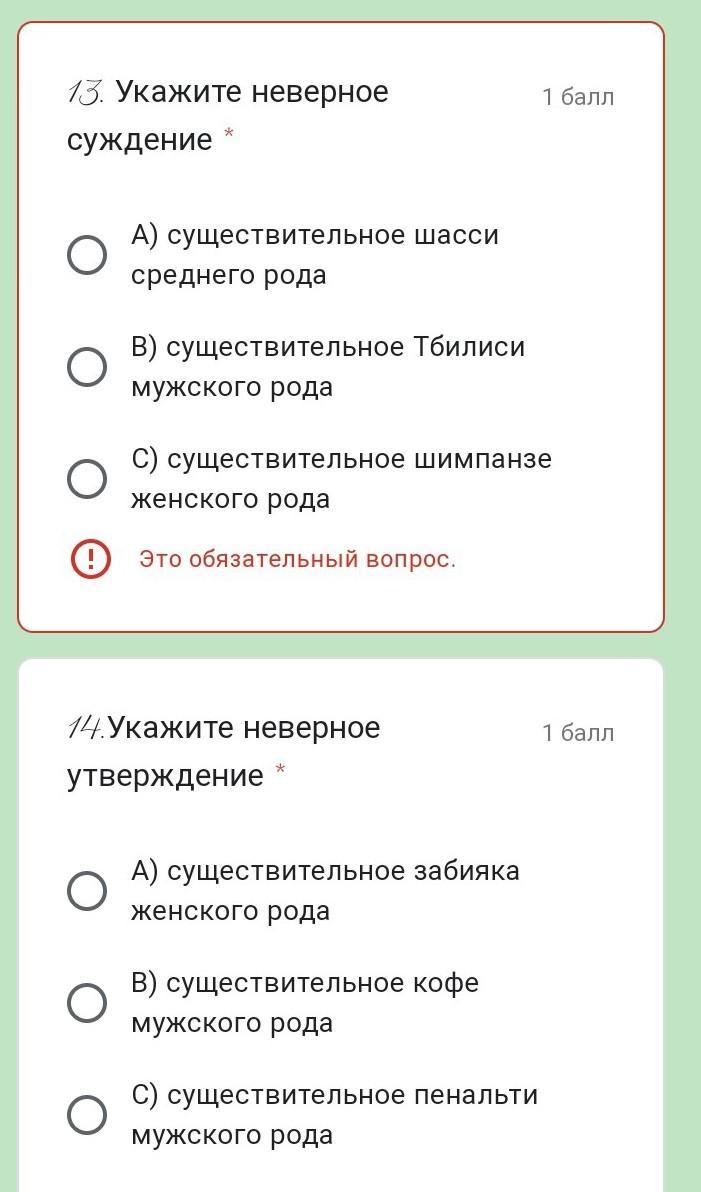Choose option B 'кофе мужского рода'
The height and width of the screenshot is (1192, 701).
87,1002
